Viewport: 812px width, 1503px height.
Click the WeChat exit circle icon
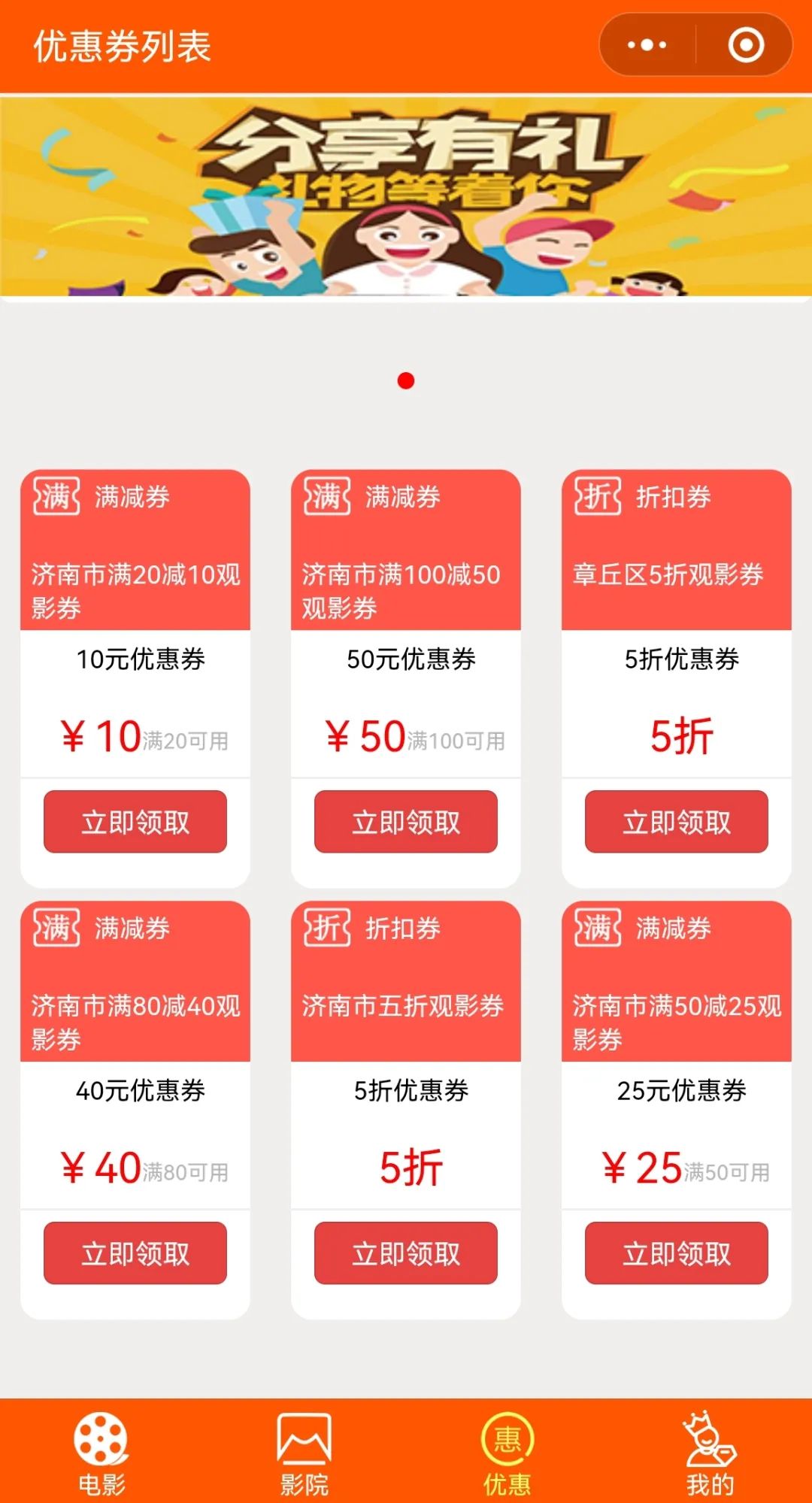[747, 45]
